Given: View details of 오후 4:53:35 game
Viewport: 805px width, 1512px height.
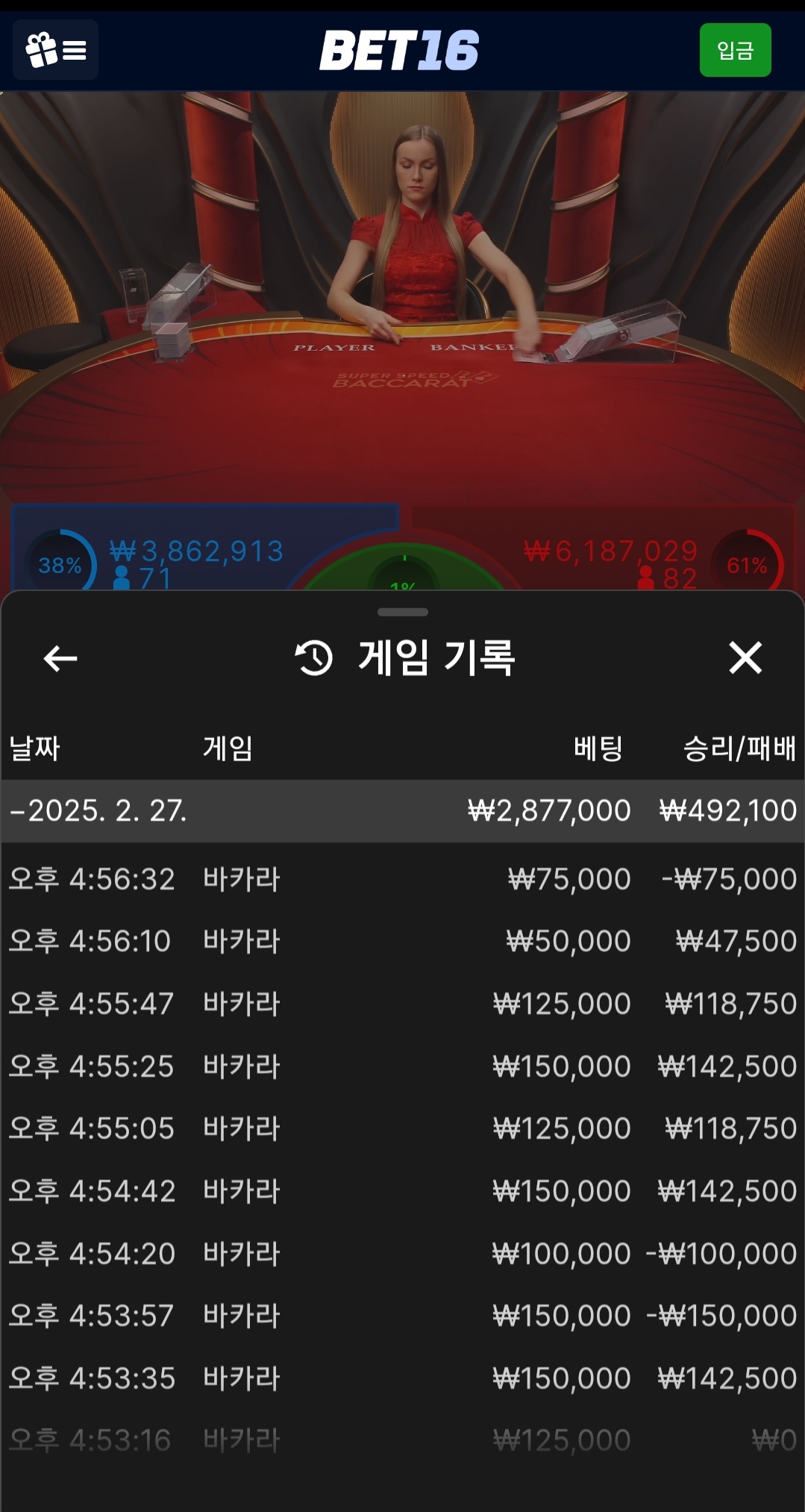Looking at the screenshot, I should [402, 1378].
